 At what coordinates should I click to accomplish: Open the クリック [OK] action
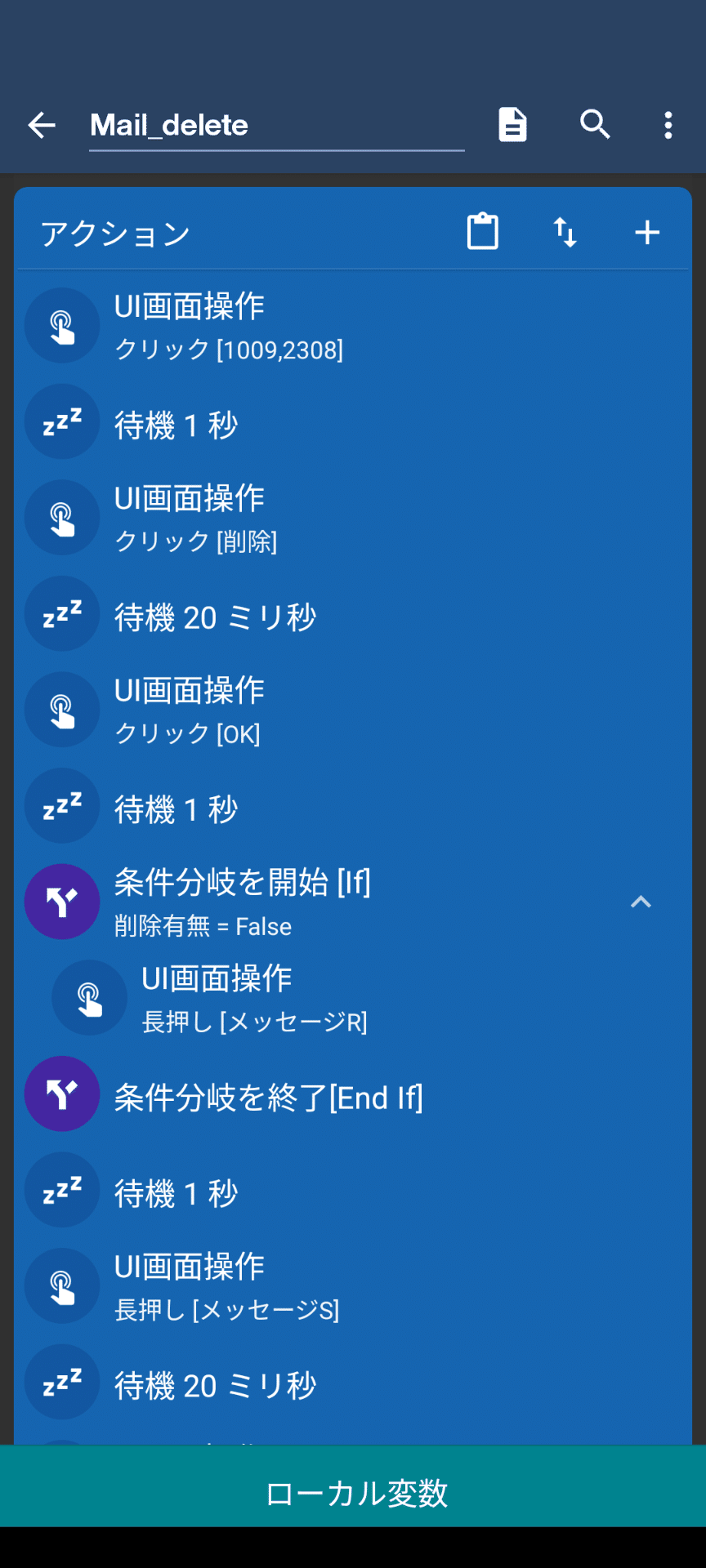(x=353, y=710)
